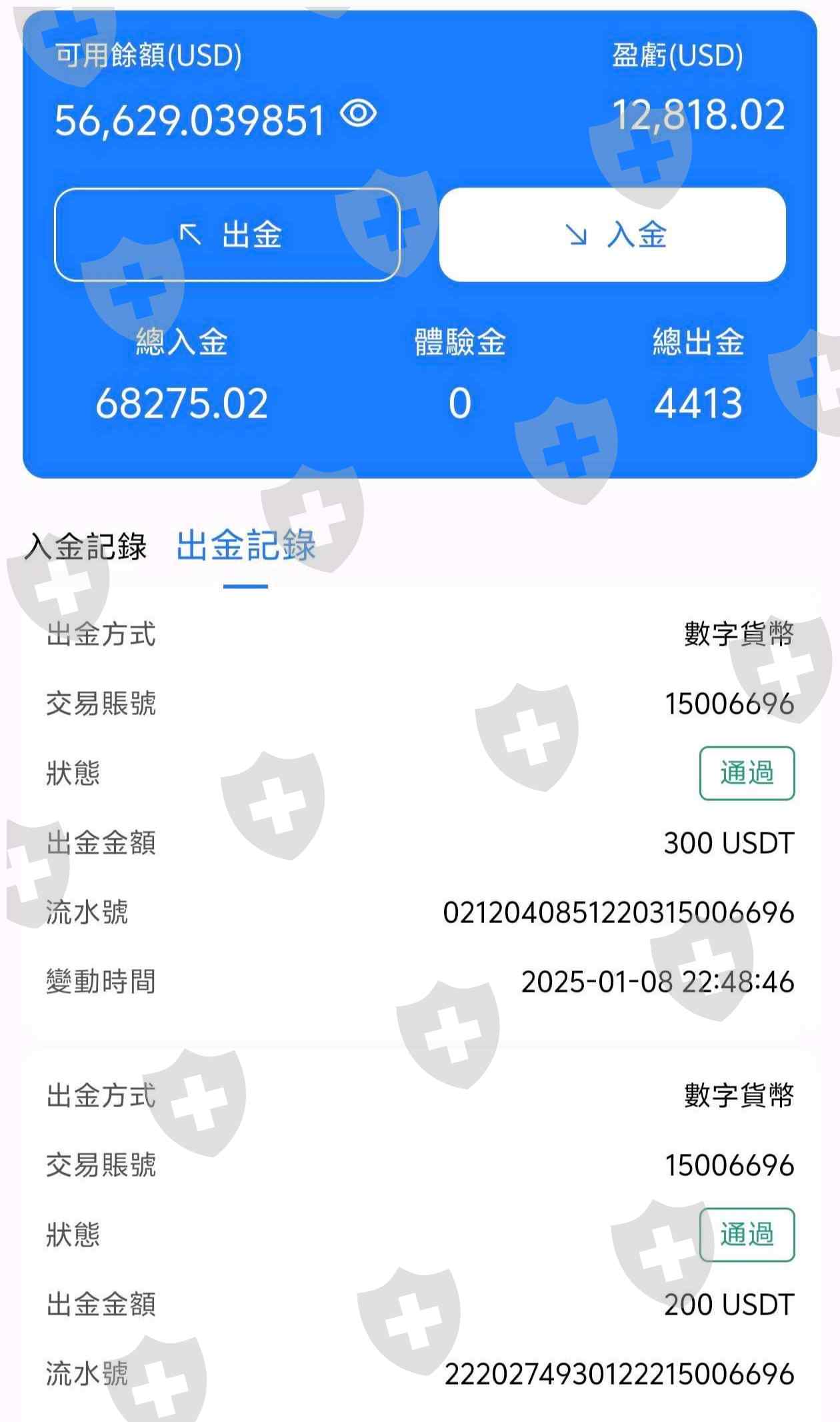Switch to the 入金記錄 tab
The height and width of the screenshot is (1422, 840).
coord(86,547)
